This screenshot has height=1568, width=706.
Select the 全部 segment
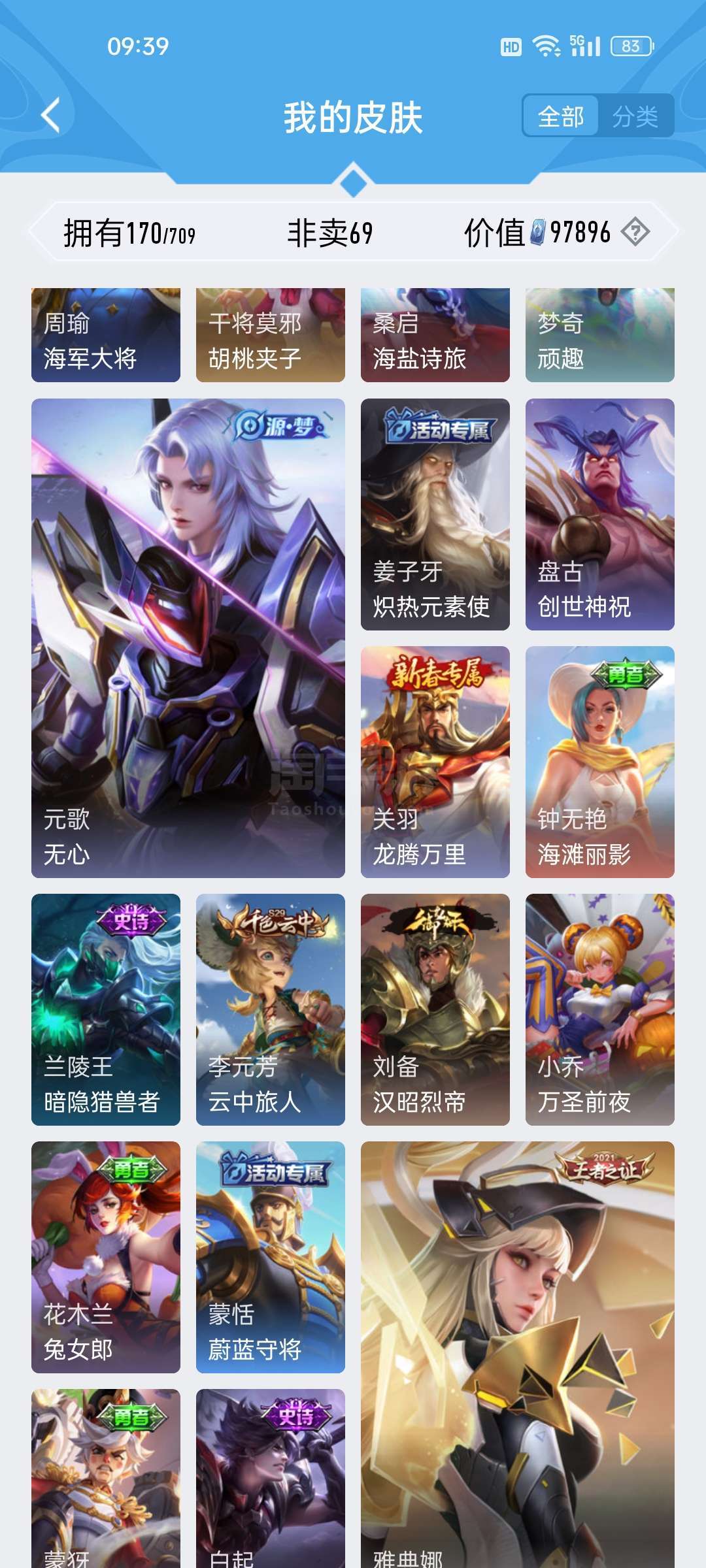coord(561,116)
